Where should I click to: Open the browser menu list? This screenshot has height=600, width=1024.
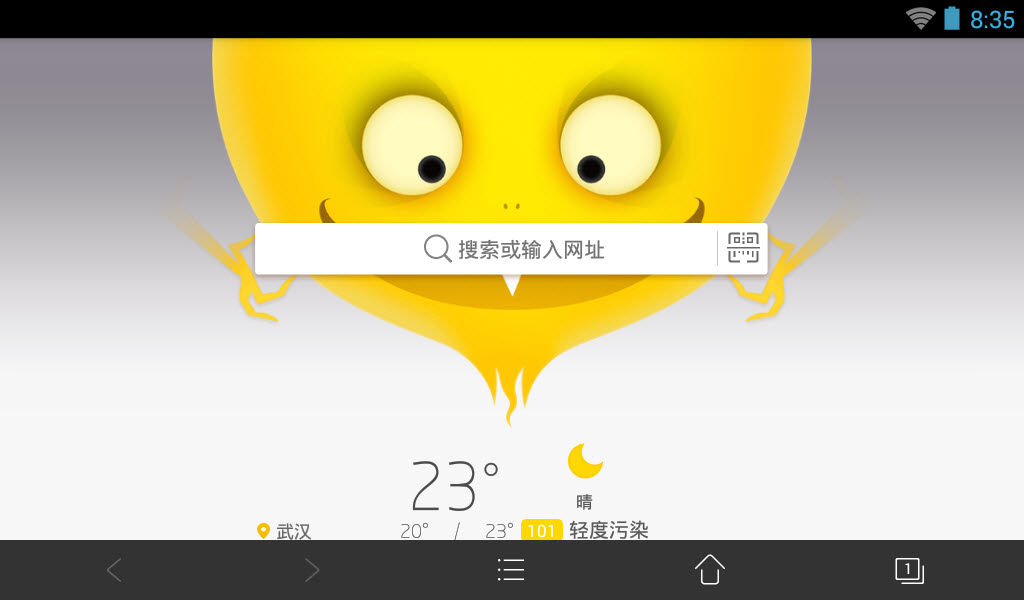point(511,570)
